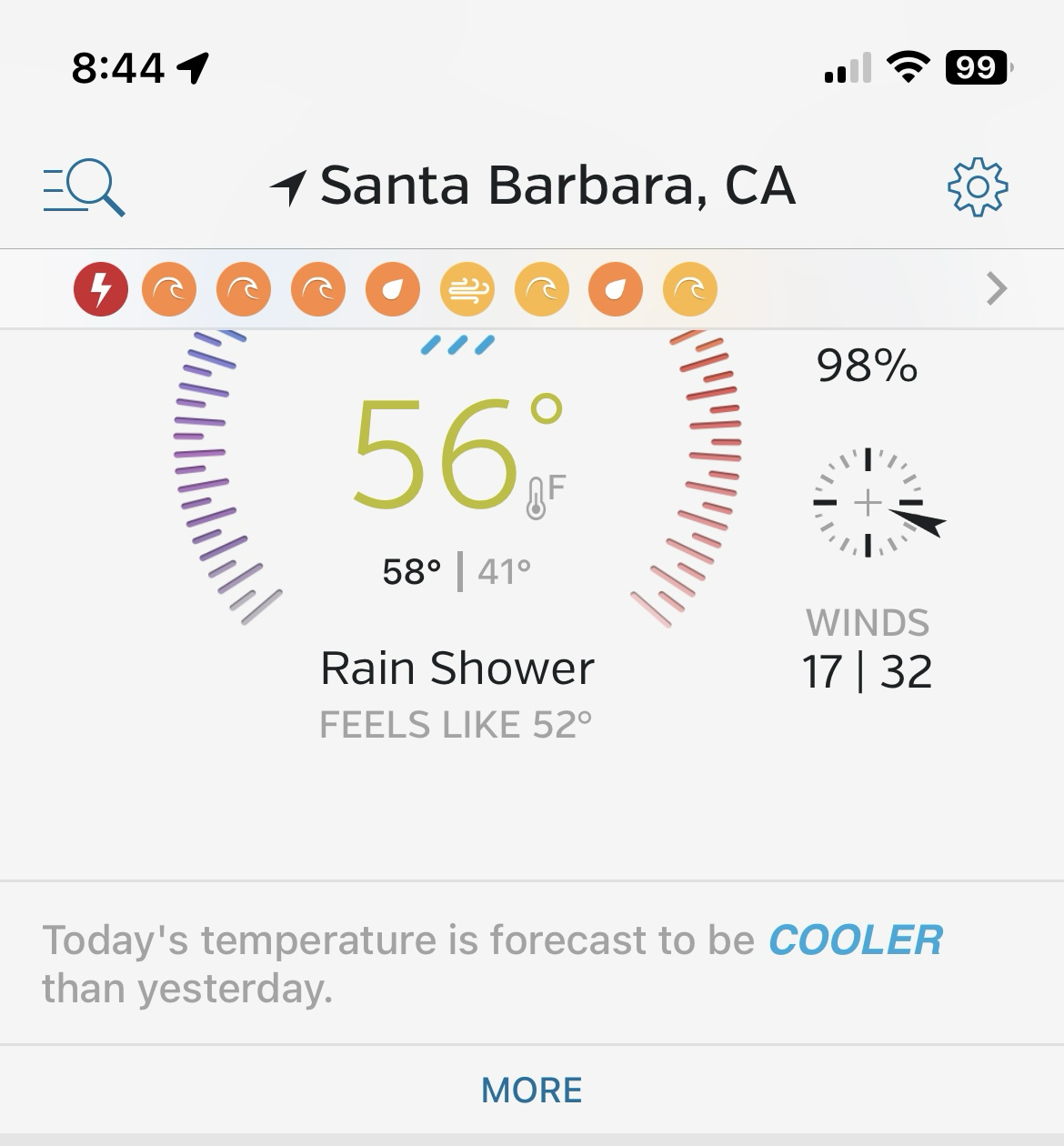Expand the weather alerts chevron
The image size is (1064, 1146).
click(997, 289)
